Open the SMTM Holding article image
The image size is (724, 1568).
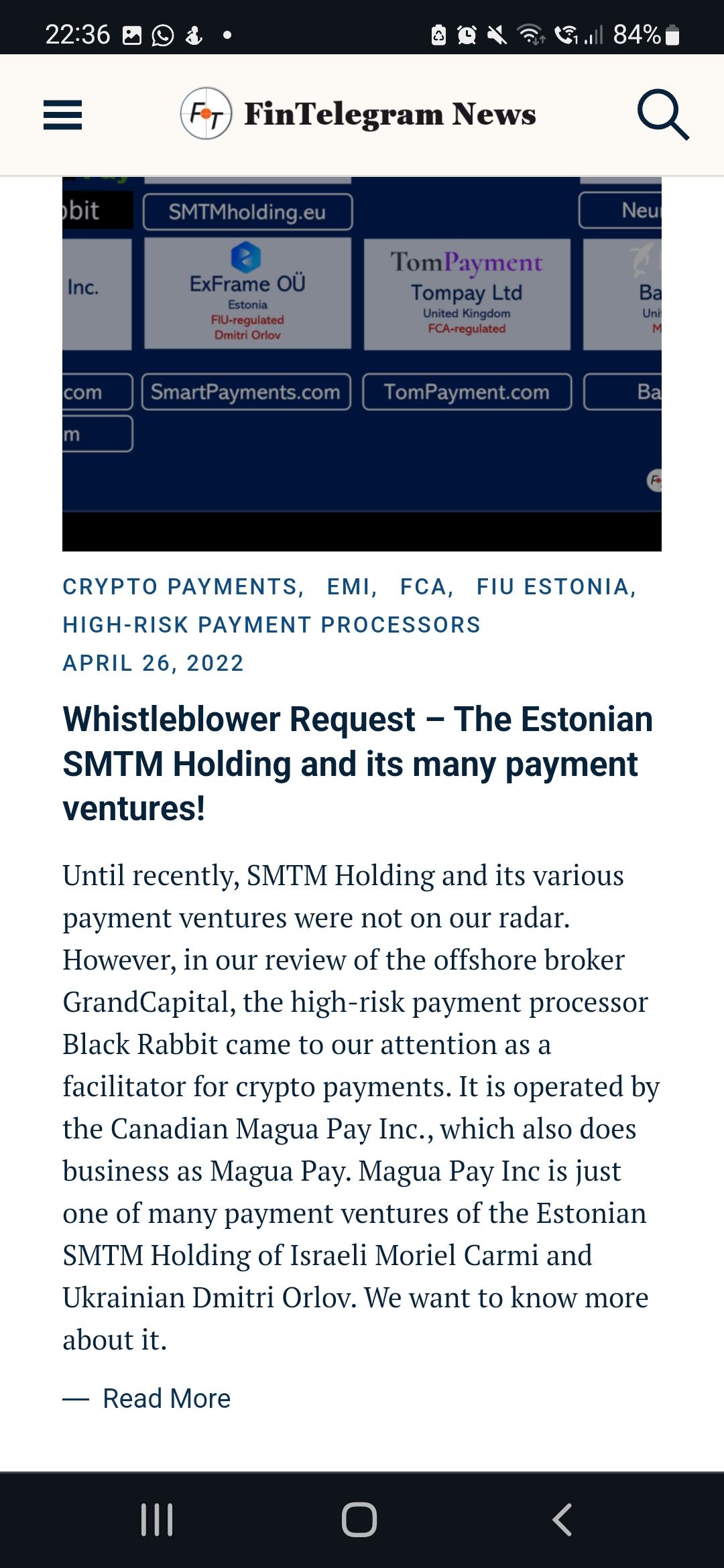click(362, 363)
